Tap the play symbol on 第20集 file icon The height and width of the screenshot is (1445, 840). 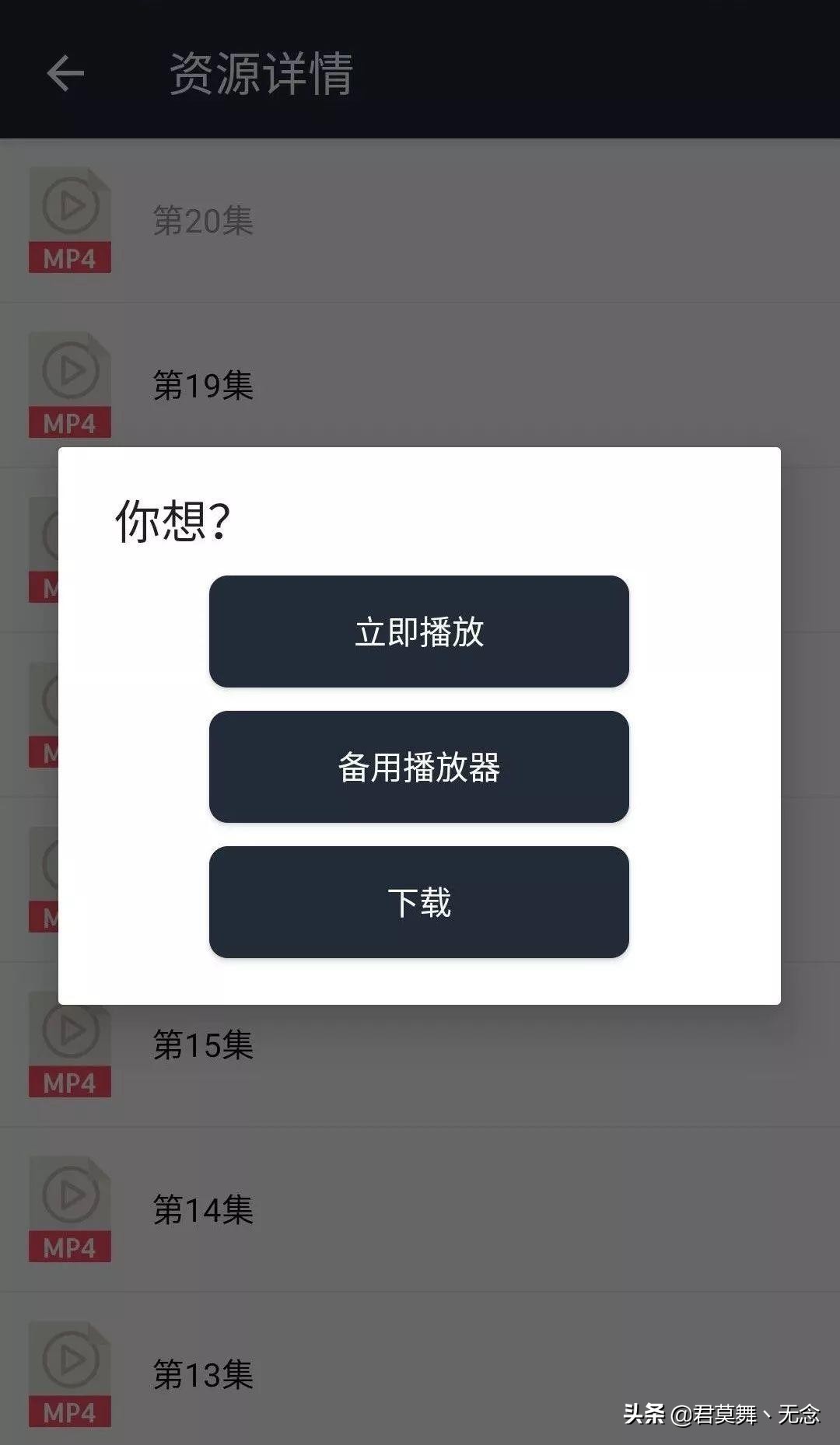(x=71, y=204)
